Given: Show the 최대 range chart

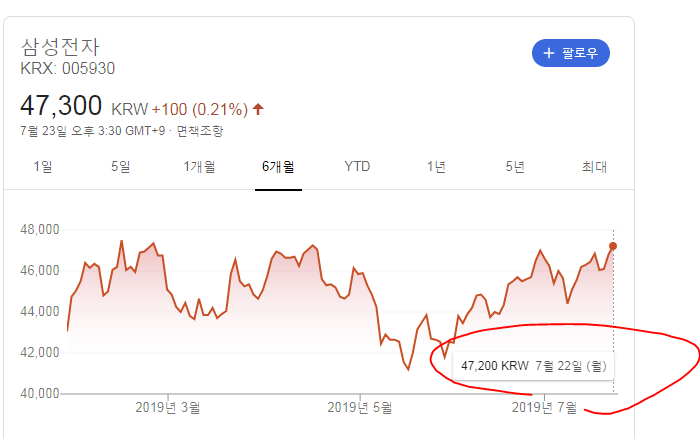Looking at the screenshot, I should pos(594,167).
